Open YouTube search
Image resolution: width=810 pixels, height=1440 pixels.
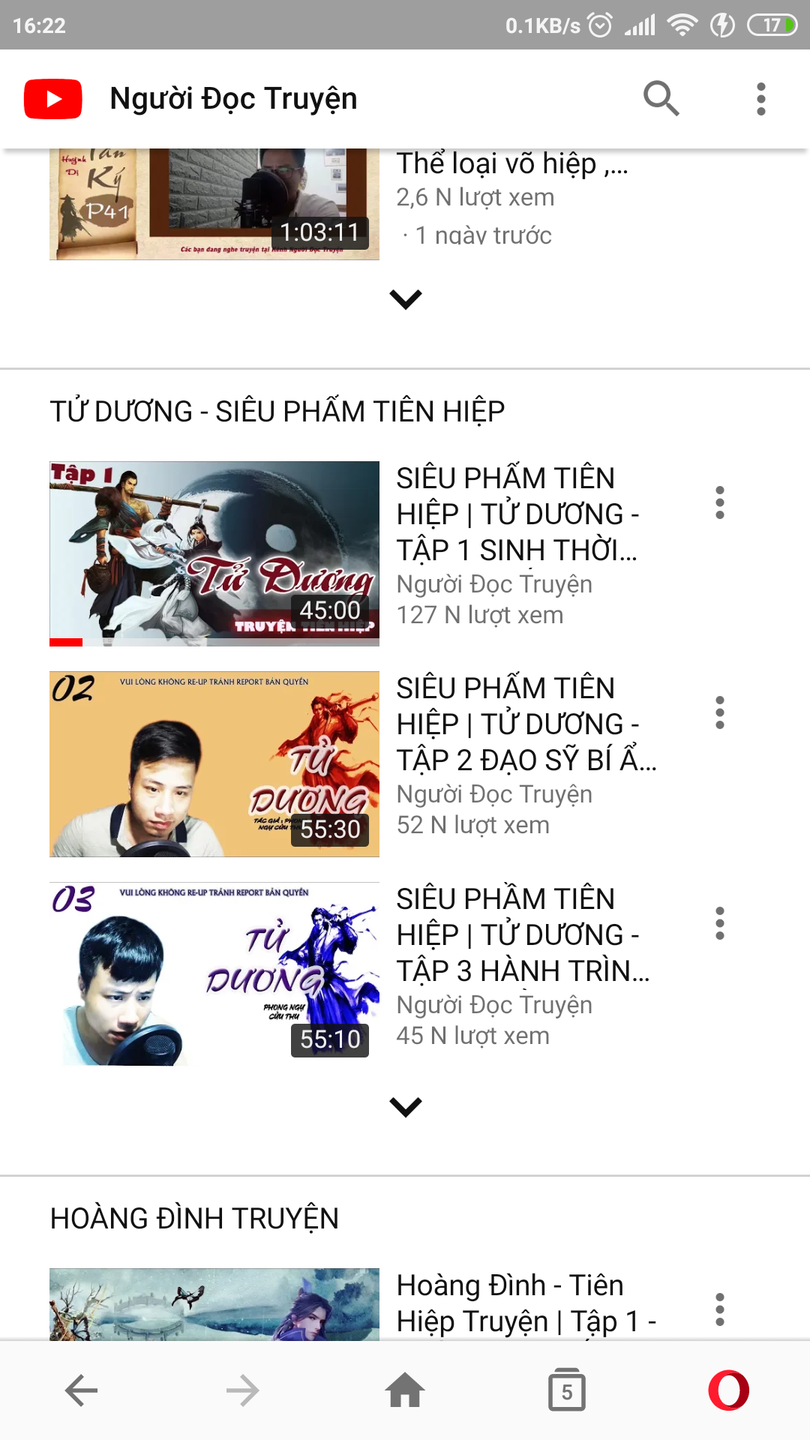click(661, 98)
